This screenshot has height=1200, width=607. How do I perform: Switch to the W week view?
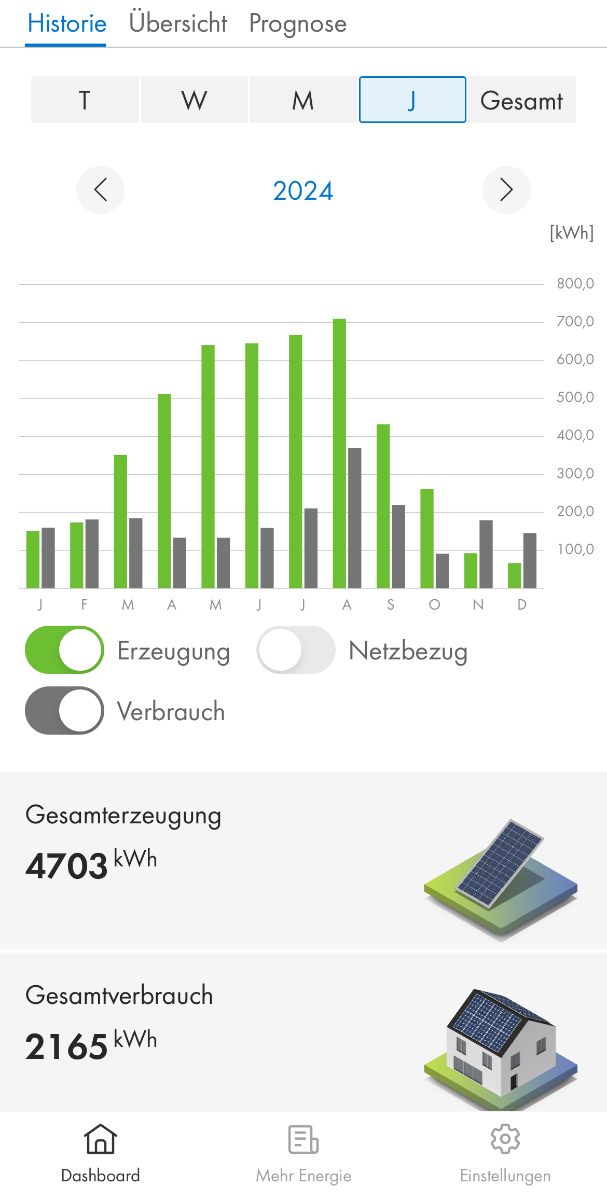pyautogui.click(x=194, y=100)
